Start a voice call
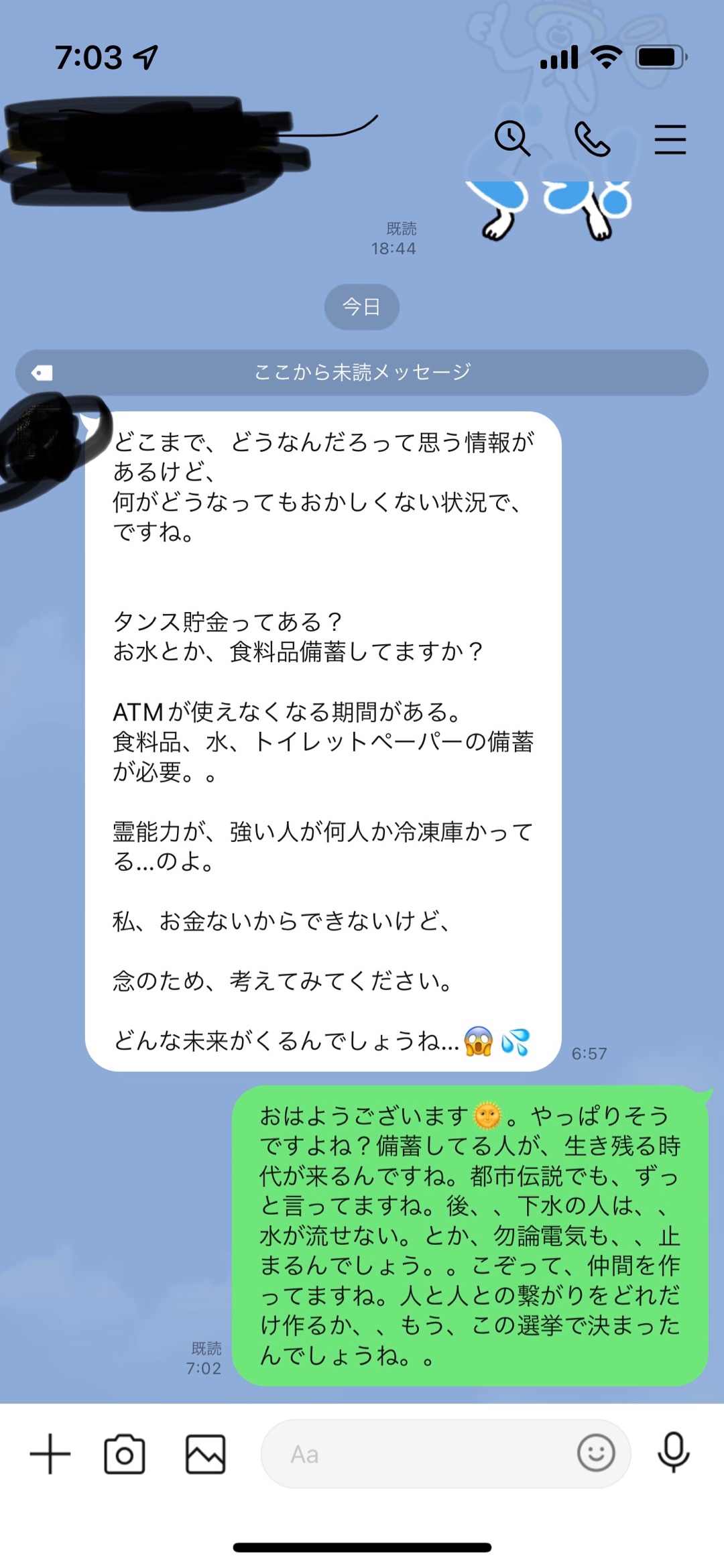Screen dimensions: 724x1568 click(592, 139)
